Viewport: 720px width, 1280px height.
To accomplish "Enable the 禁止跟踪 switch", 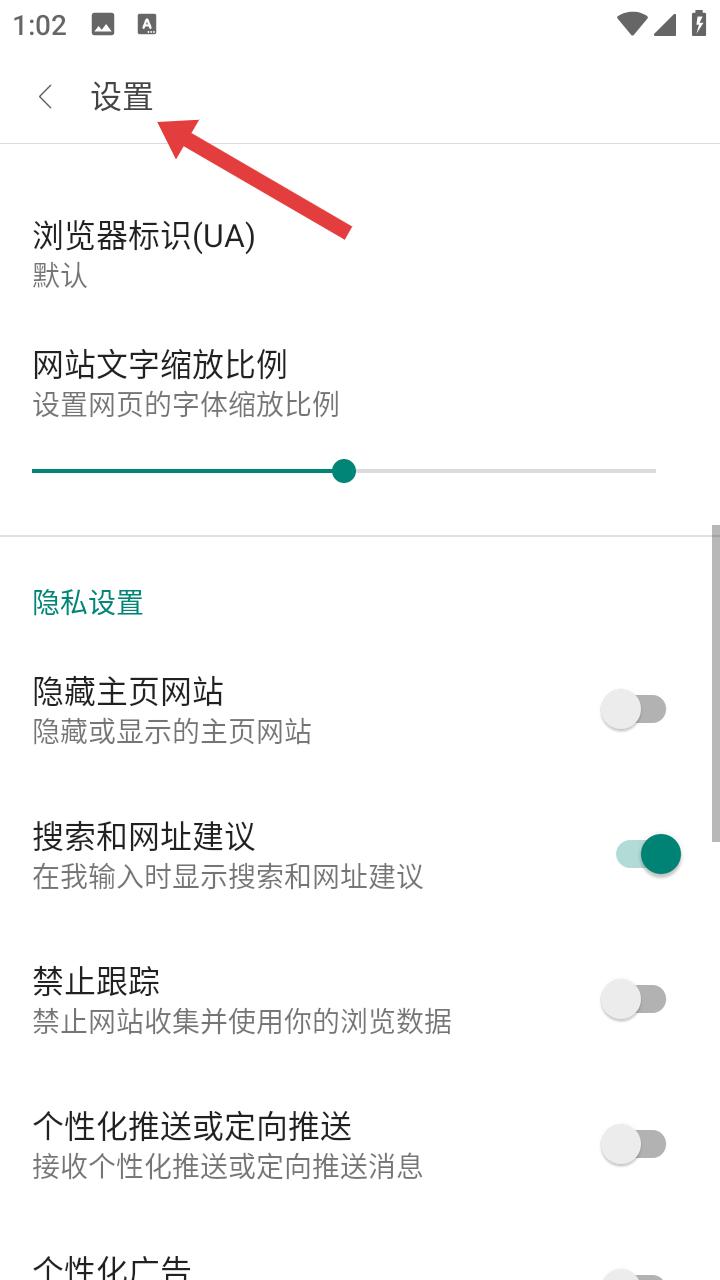I will point(634,999).
